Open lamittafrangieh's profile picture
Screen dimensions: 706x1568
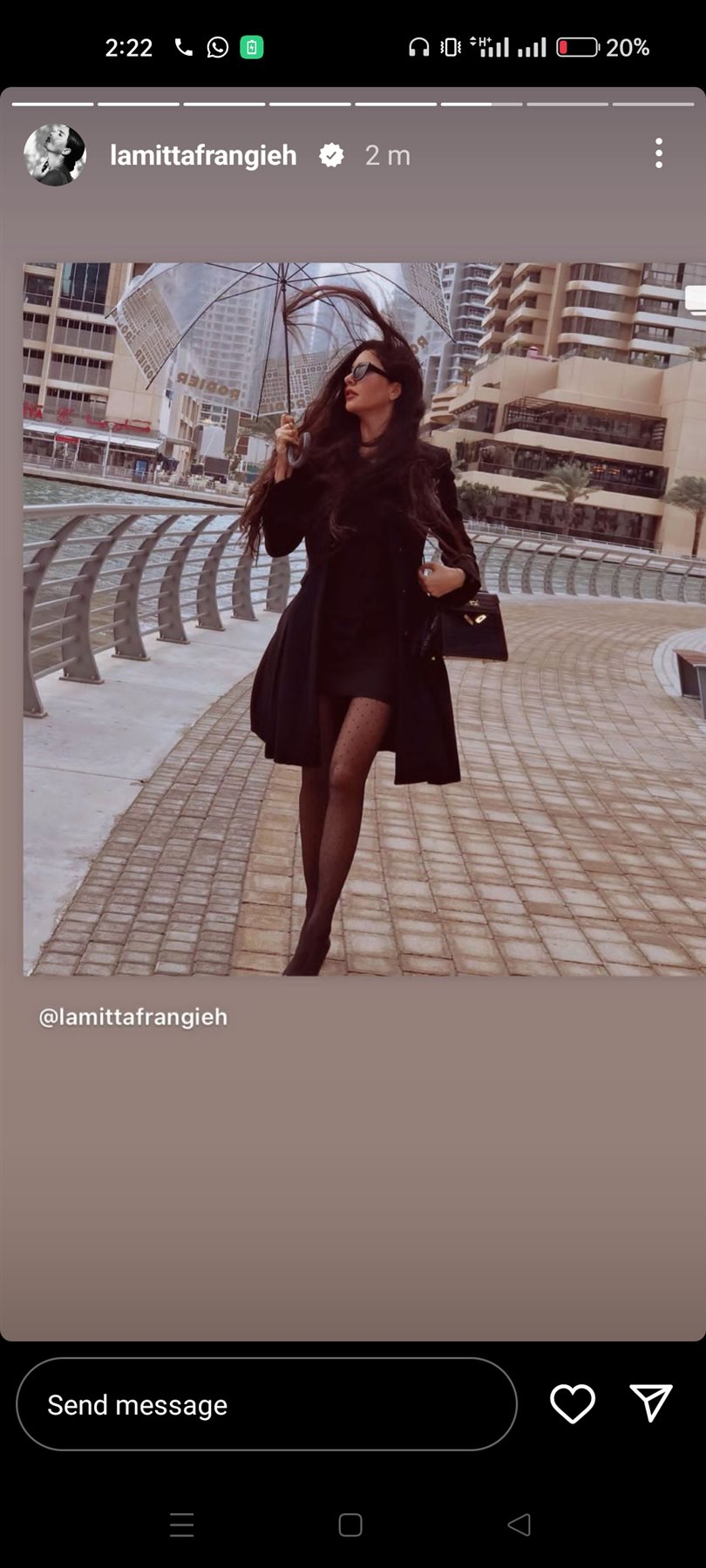[55, 155]
